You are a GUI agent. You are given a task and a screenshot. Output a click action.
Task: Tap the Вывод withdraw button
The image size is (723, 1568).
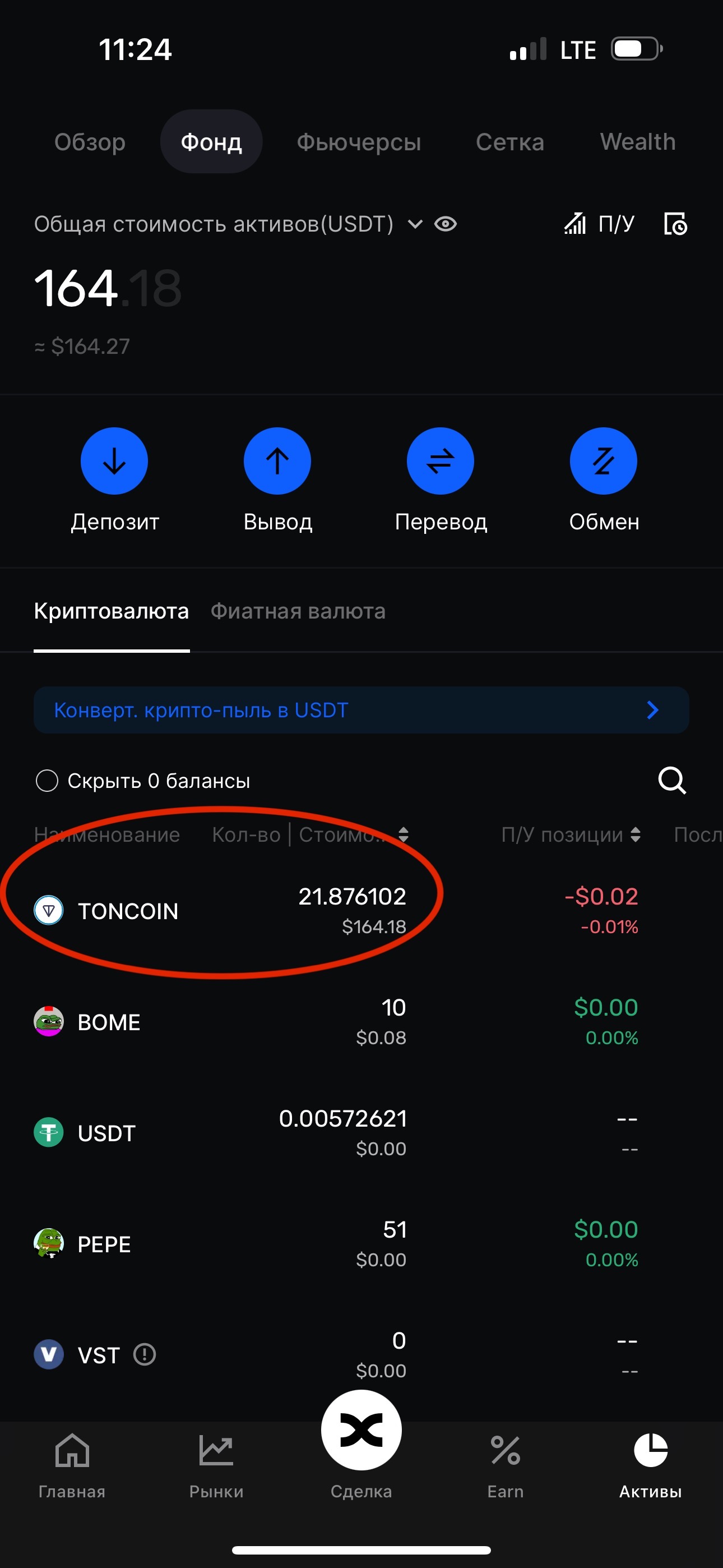[x=277, y=461]
